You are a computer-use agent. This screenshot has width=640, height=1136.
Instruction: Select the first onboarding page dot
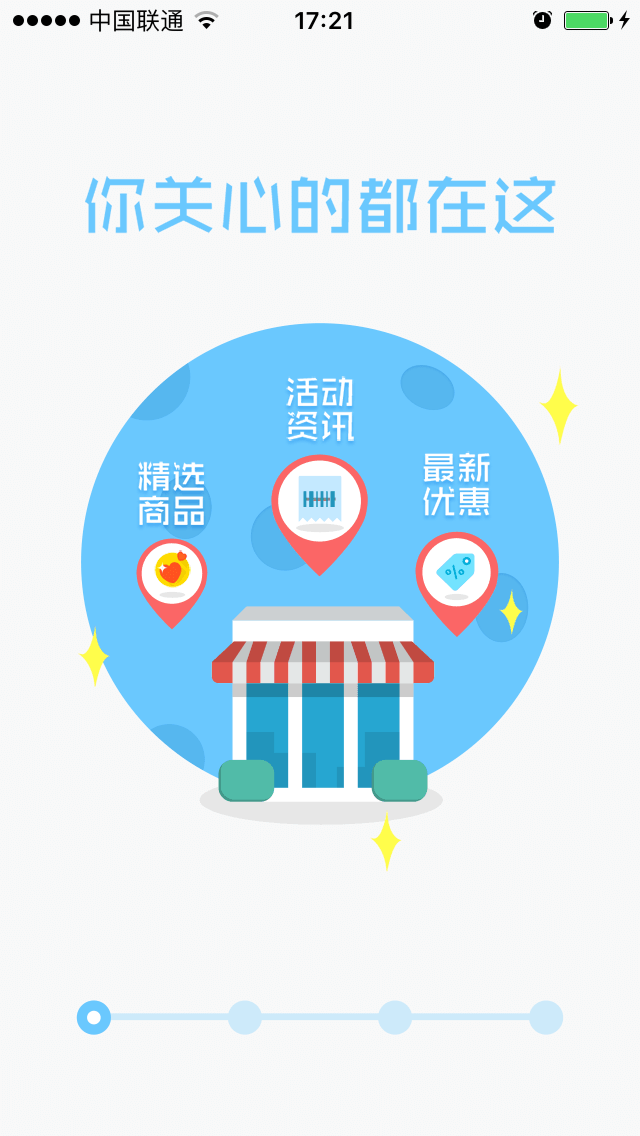[x=94, y=1017]
